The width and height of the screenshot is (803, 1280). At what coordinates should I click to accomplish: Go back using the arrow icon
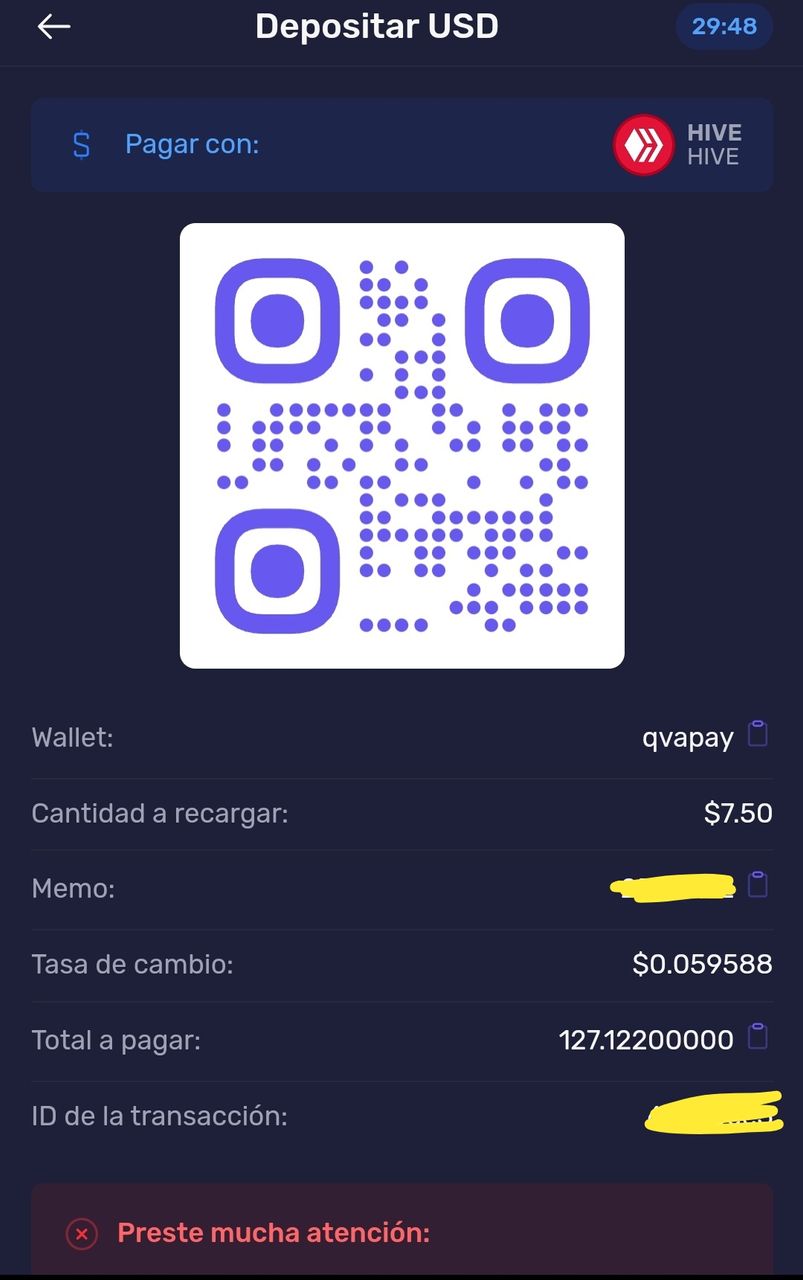point(54,27)
